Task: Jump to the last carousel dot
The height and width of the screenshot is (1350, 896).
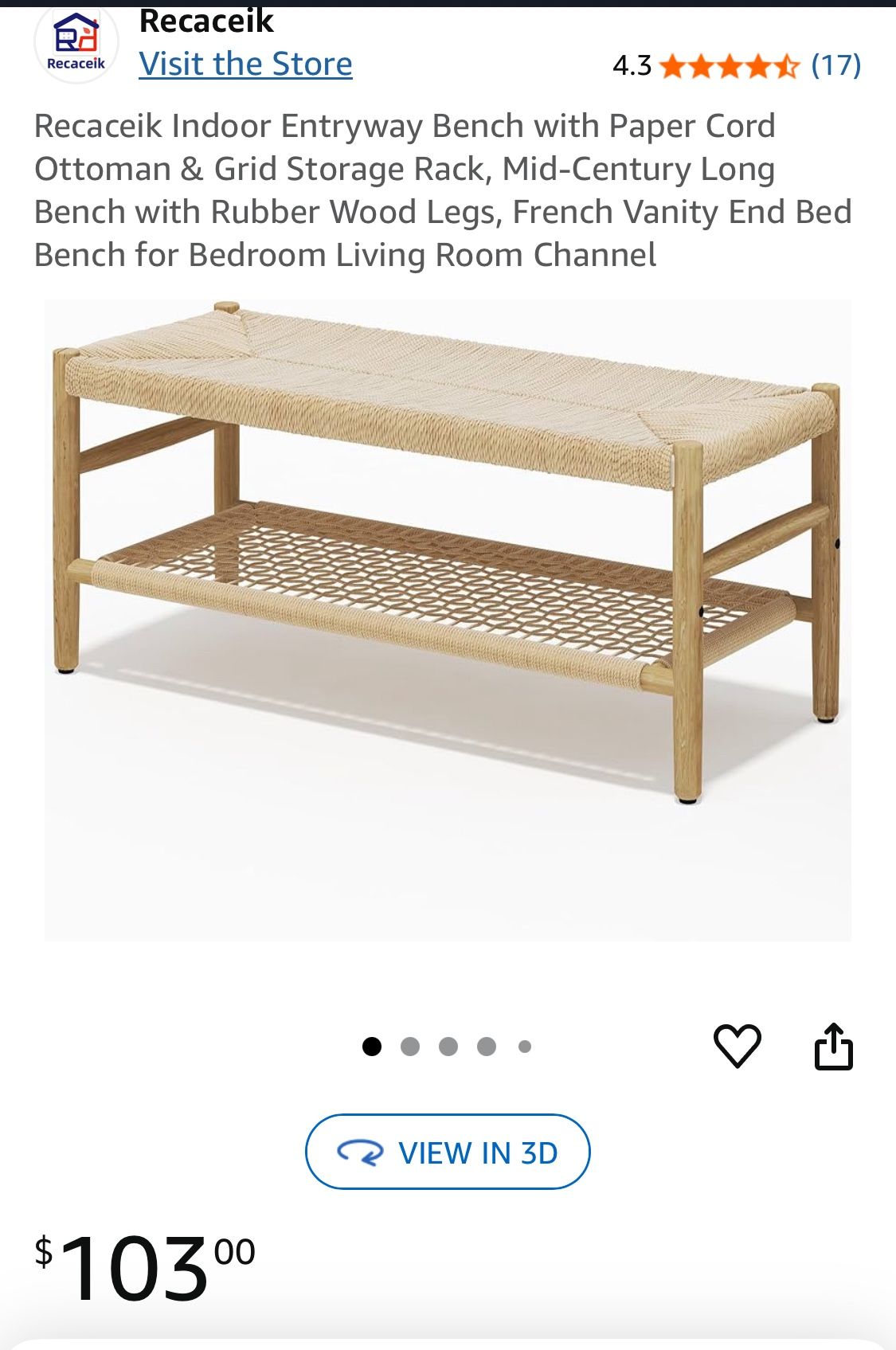Action: pos(524,1045)
